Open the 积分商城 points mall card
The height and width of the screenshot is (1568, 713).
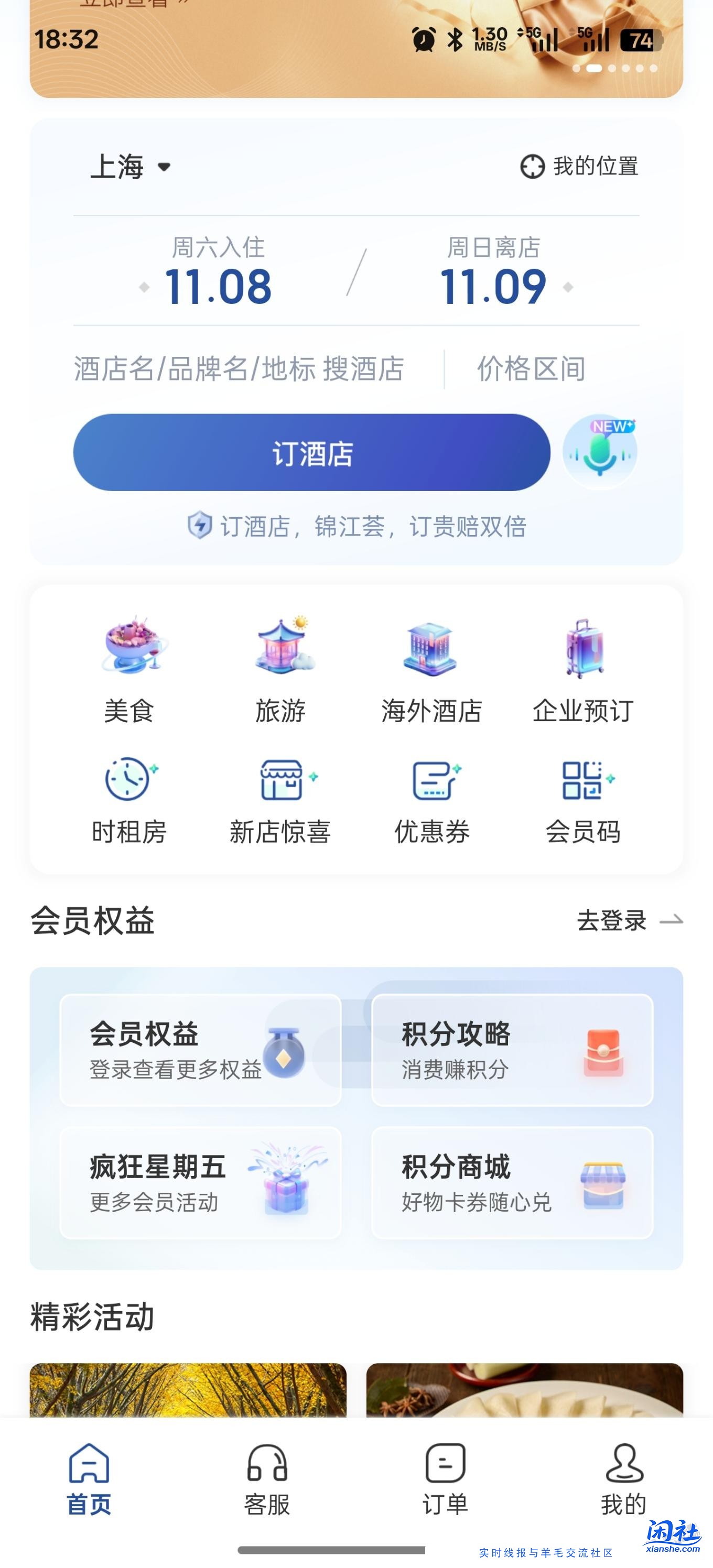[512, 1184]
